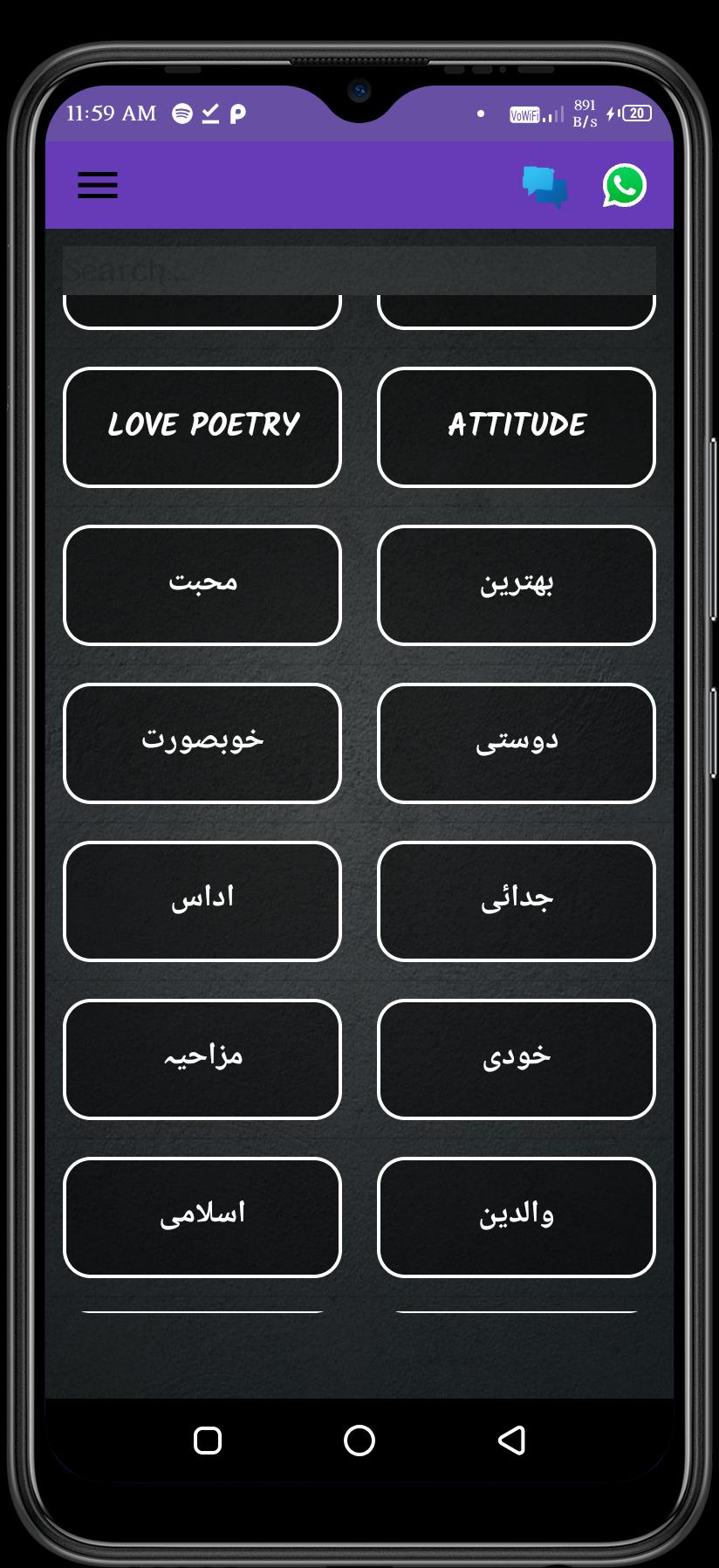Select the بهترین category
Screen dimensions: 719x1568
pos(517,585)
